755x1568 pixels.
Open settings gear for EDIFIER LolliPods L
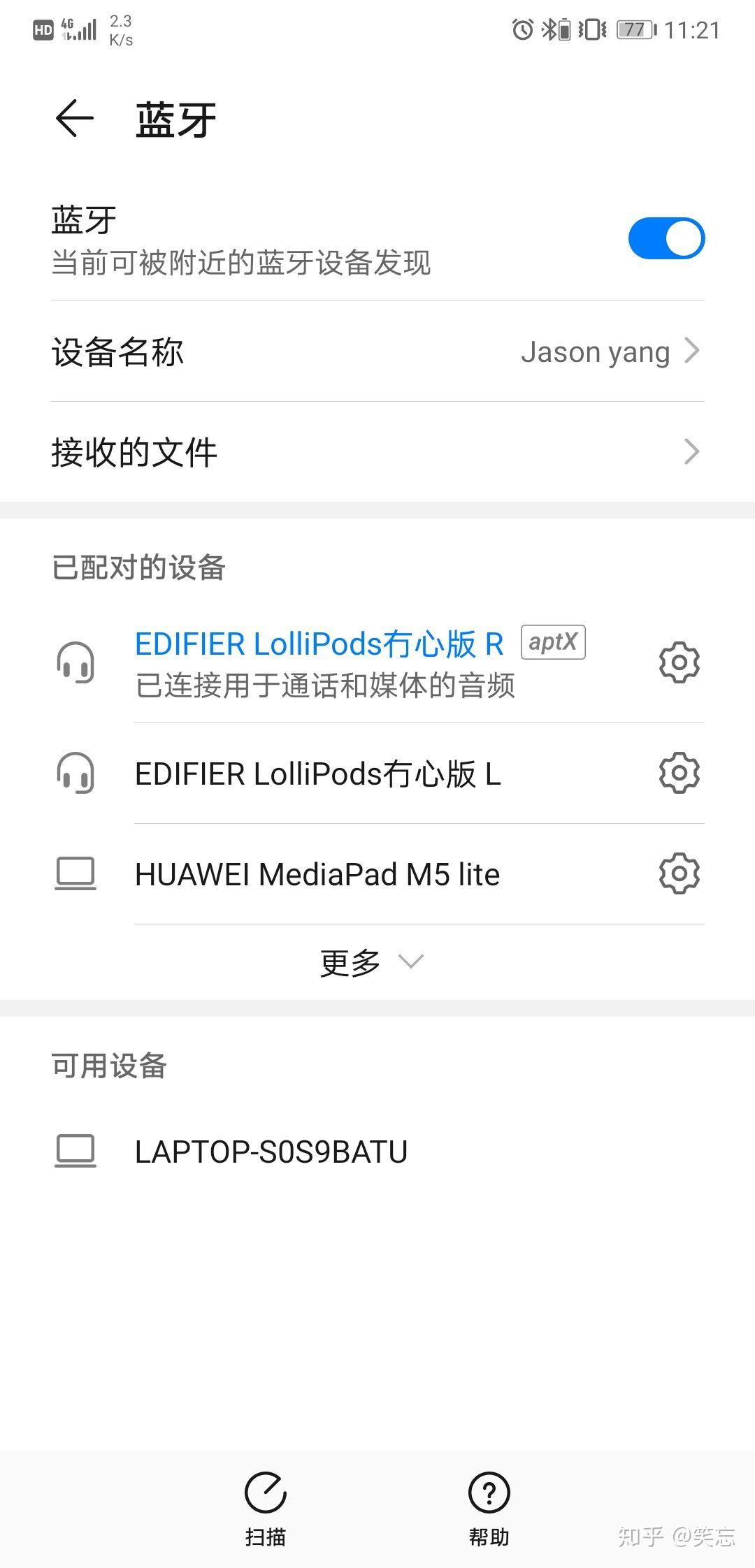679,773
